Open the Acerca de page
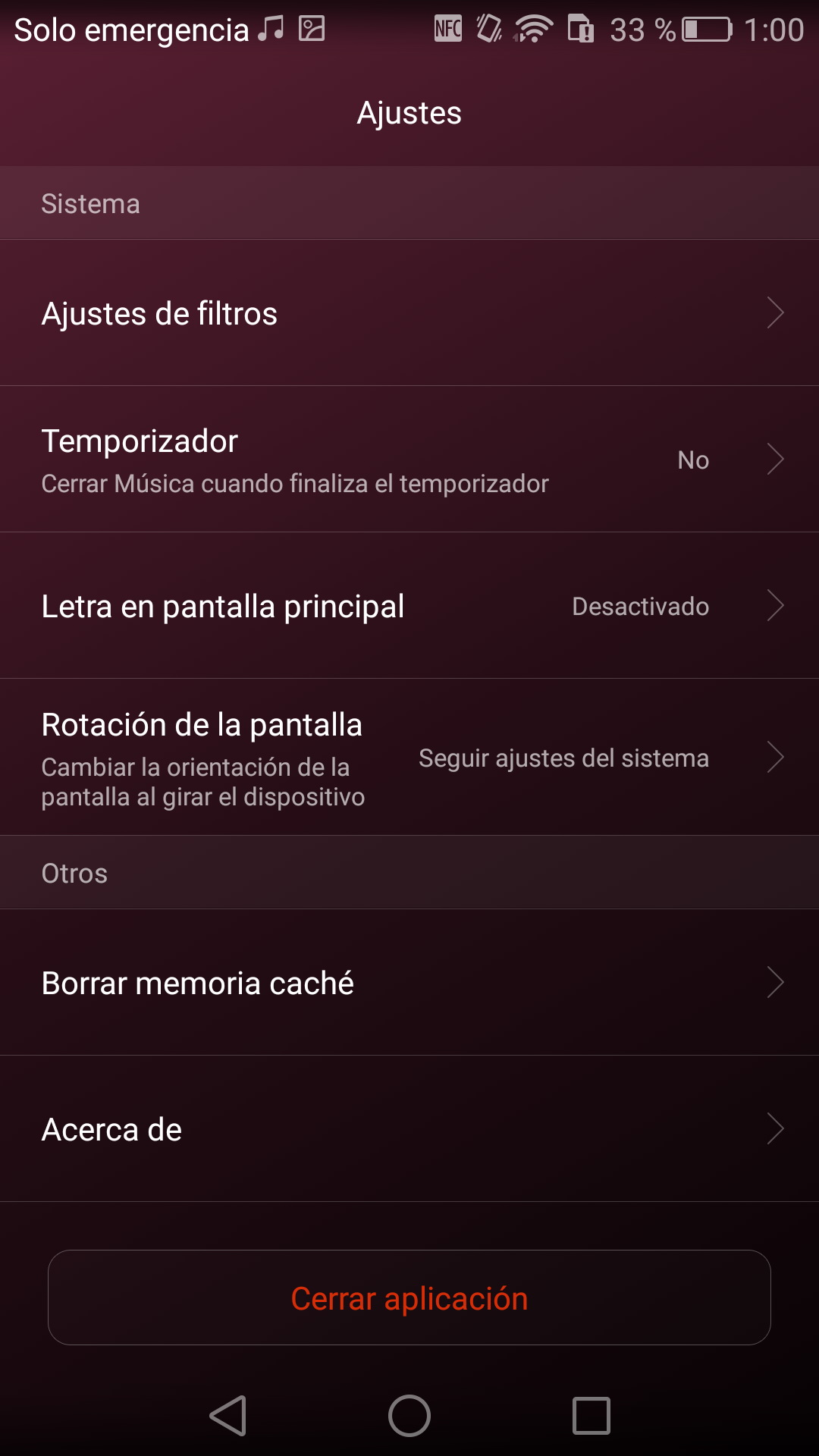Image resolution: width=819 pixels, height=1456 pixels. pyautogui.click(x=409, y=1129)
